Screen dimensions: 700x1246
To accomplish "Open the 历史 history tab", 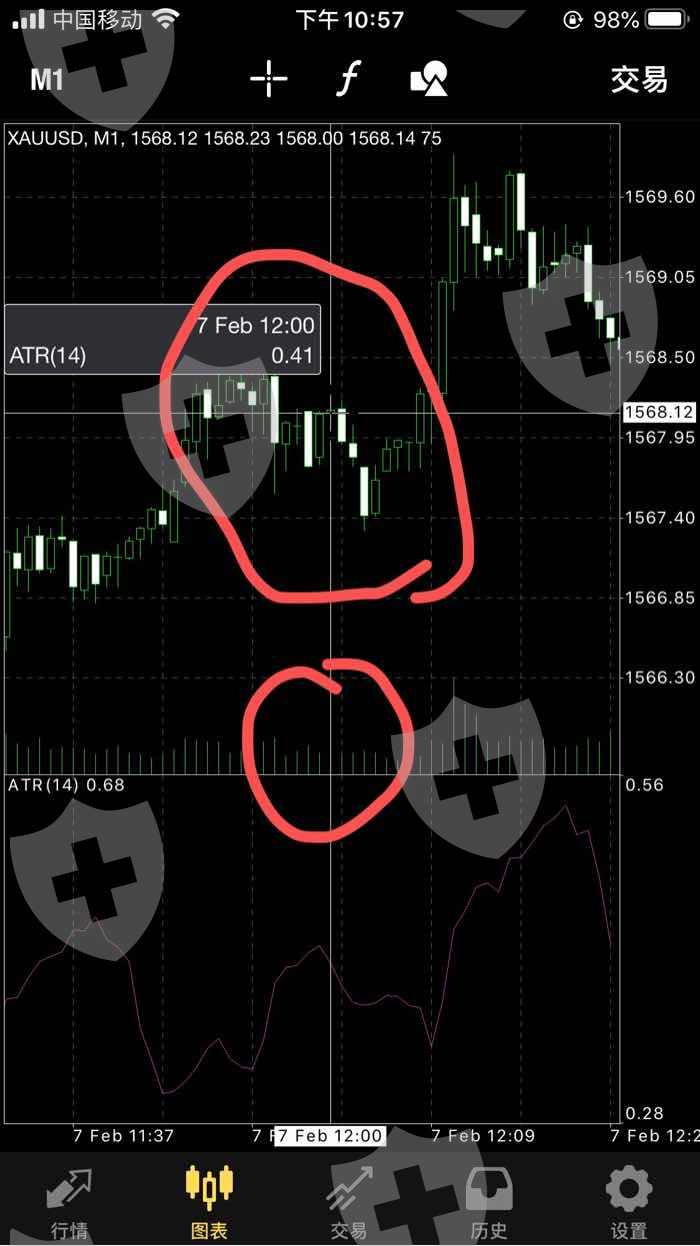I will (489, 1201).
